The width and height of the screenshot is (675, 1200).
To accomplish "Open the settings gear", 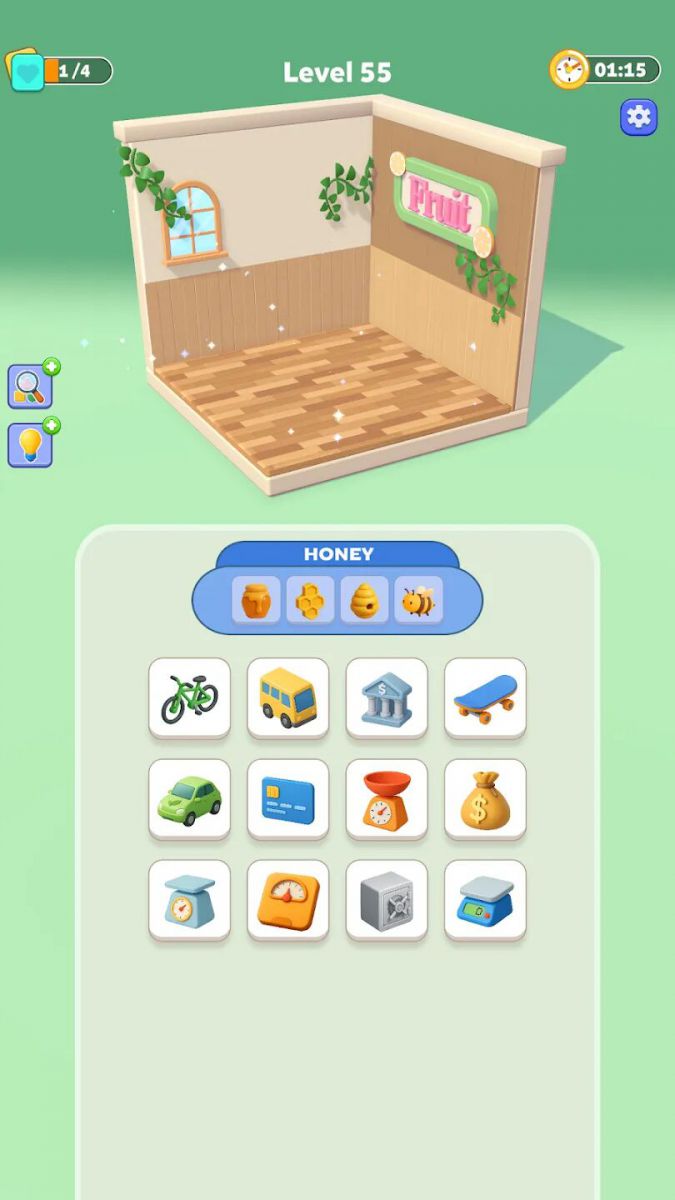I will click(638, 118).
